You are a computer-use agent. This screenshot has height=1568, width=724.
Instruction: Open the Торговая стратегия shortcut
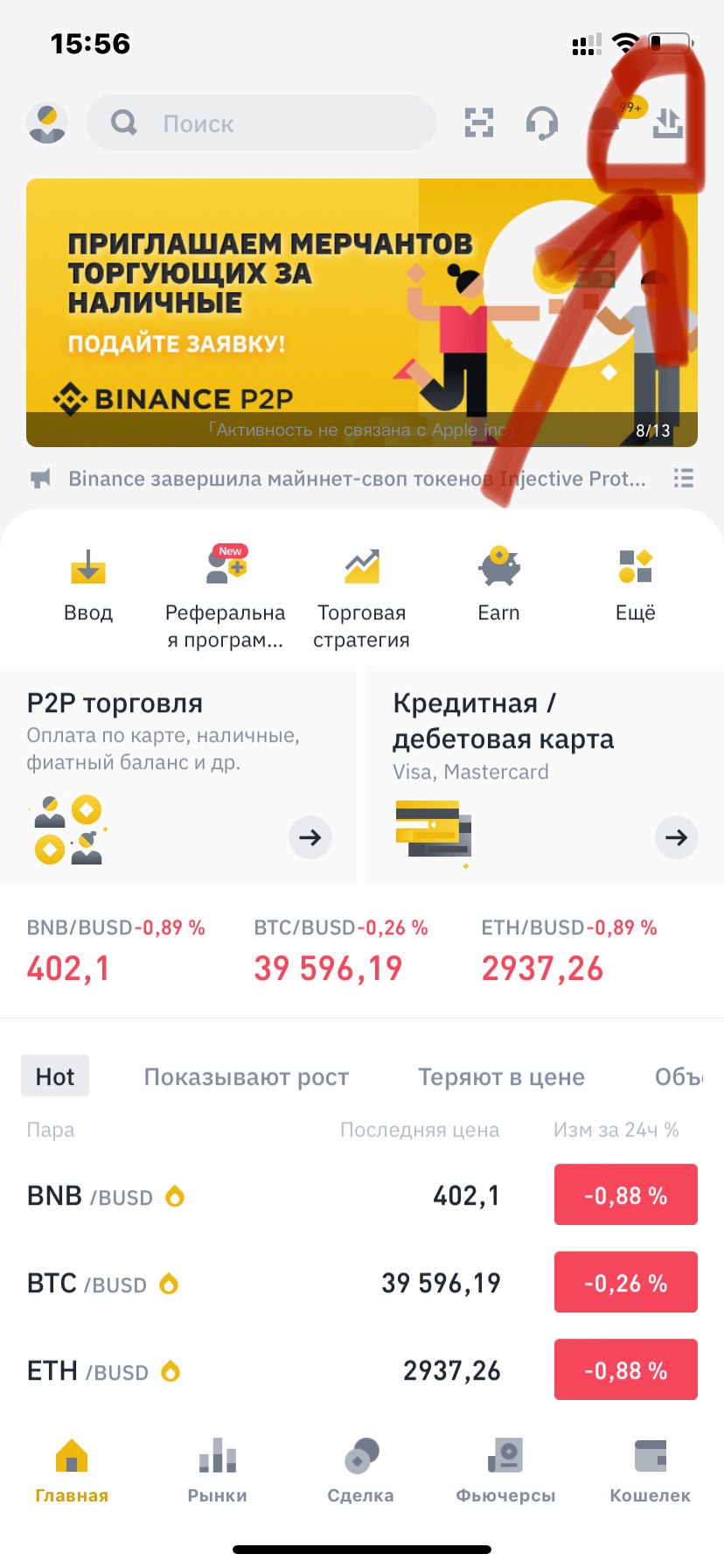pos(361,595)
